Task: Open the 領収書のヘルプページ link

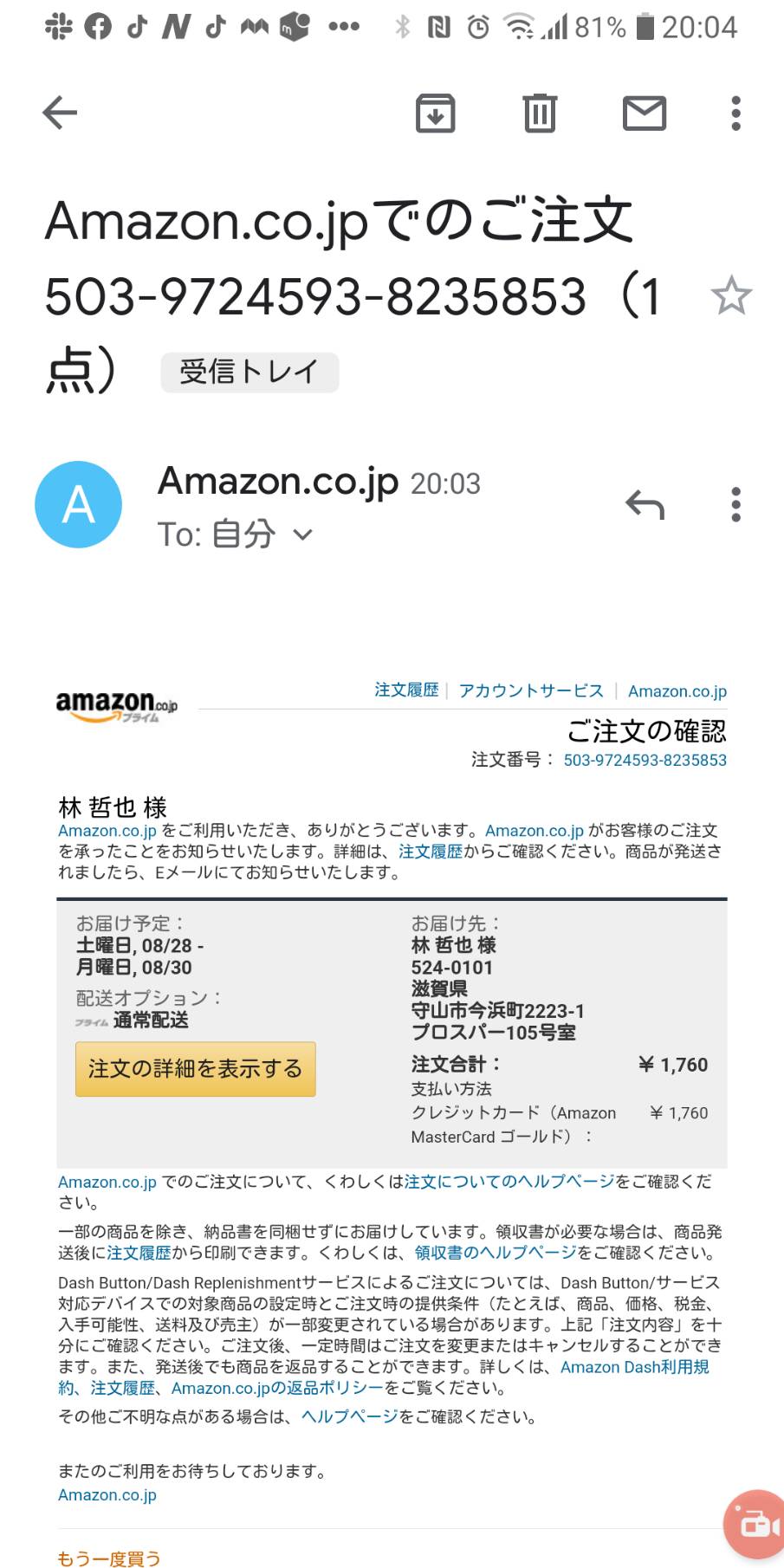Action: pos(496,1253)
